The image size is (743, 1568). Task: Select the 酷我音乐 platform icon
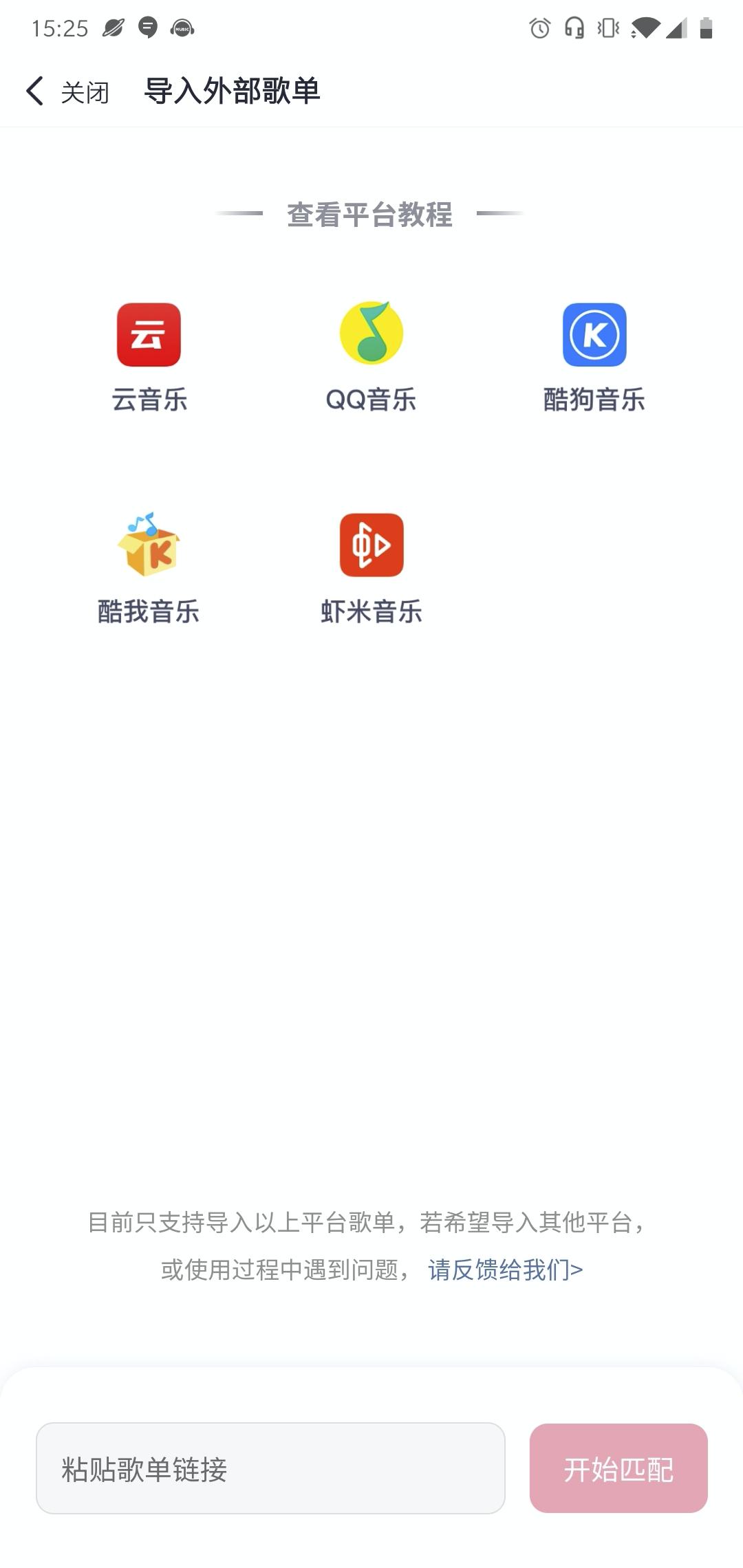coord(149,547)
